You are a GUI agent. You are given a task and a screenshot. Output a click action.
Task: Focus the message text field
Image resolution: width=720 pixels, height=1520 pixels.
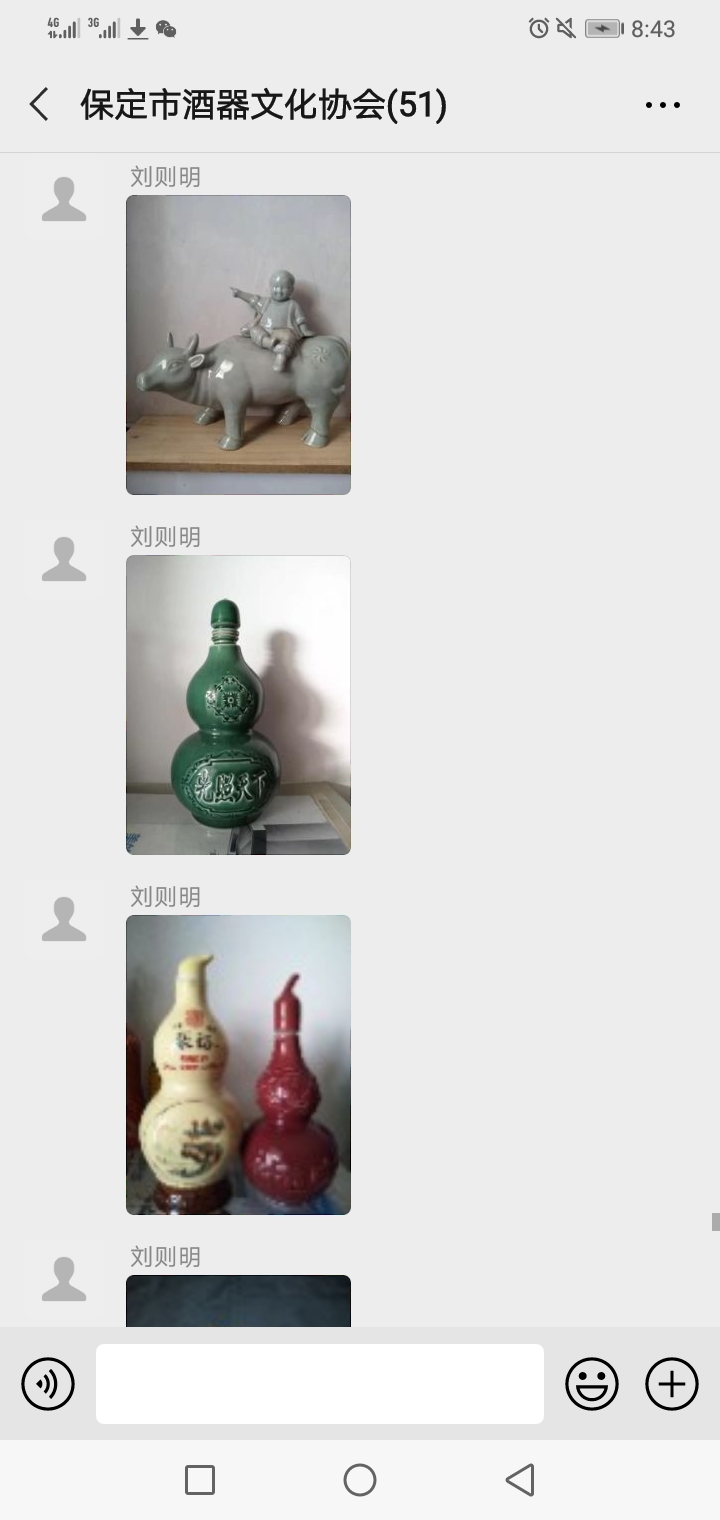pyautogui.click(x=320, y=1384)
